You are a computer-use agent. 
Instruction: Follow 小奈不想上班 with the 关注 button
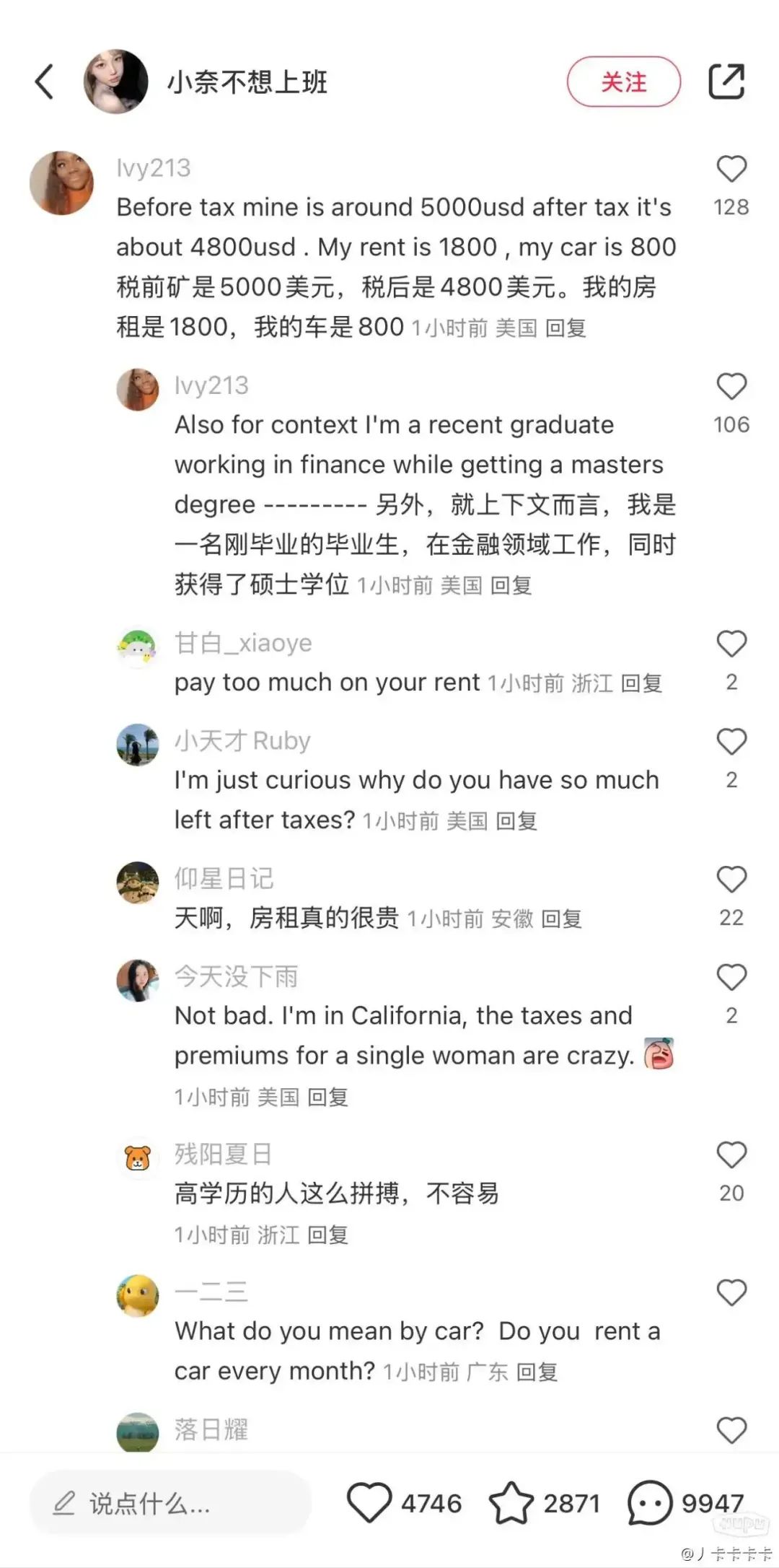click(623, 82)
